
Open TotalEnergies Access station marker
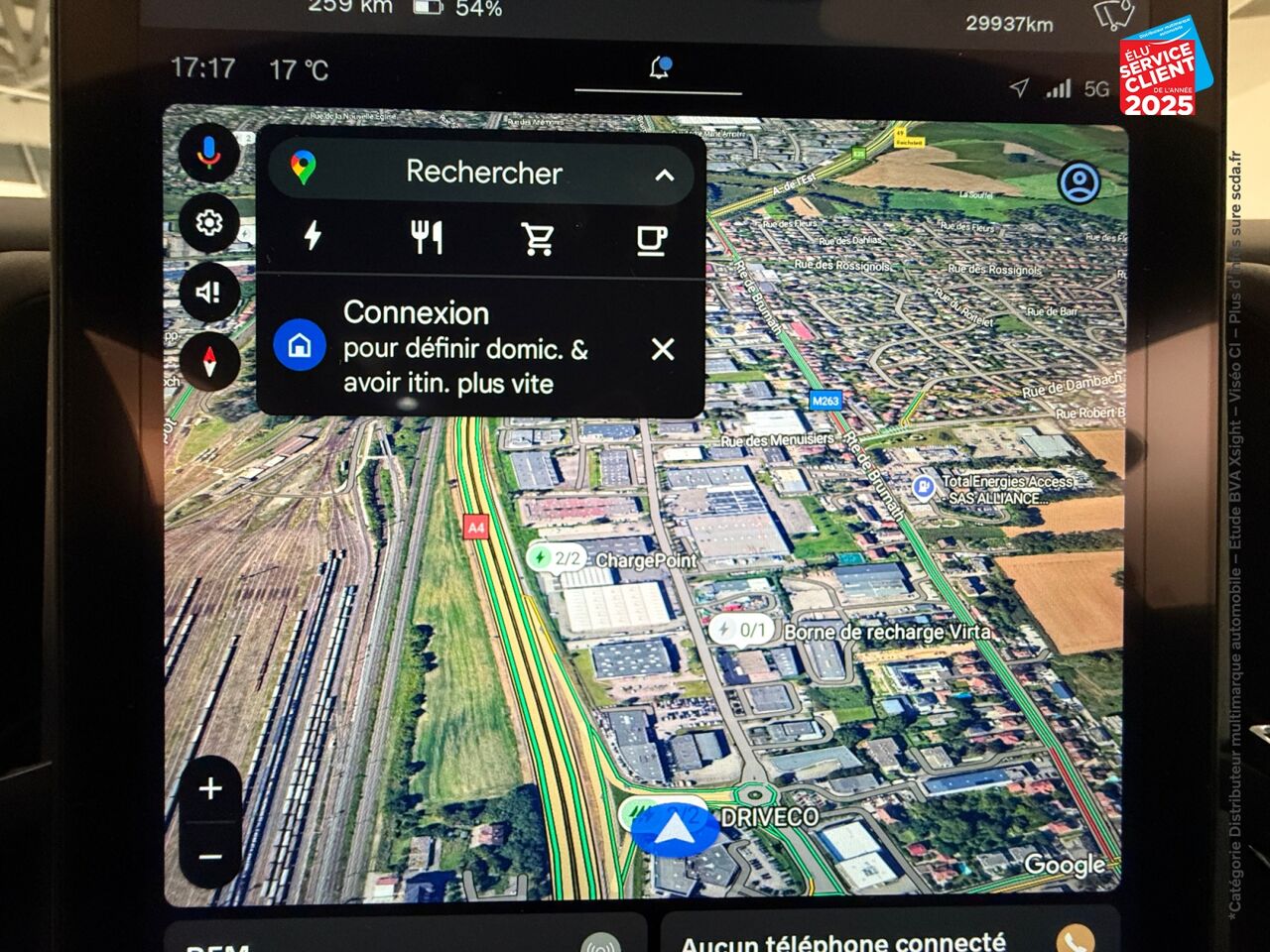point(924,487)
